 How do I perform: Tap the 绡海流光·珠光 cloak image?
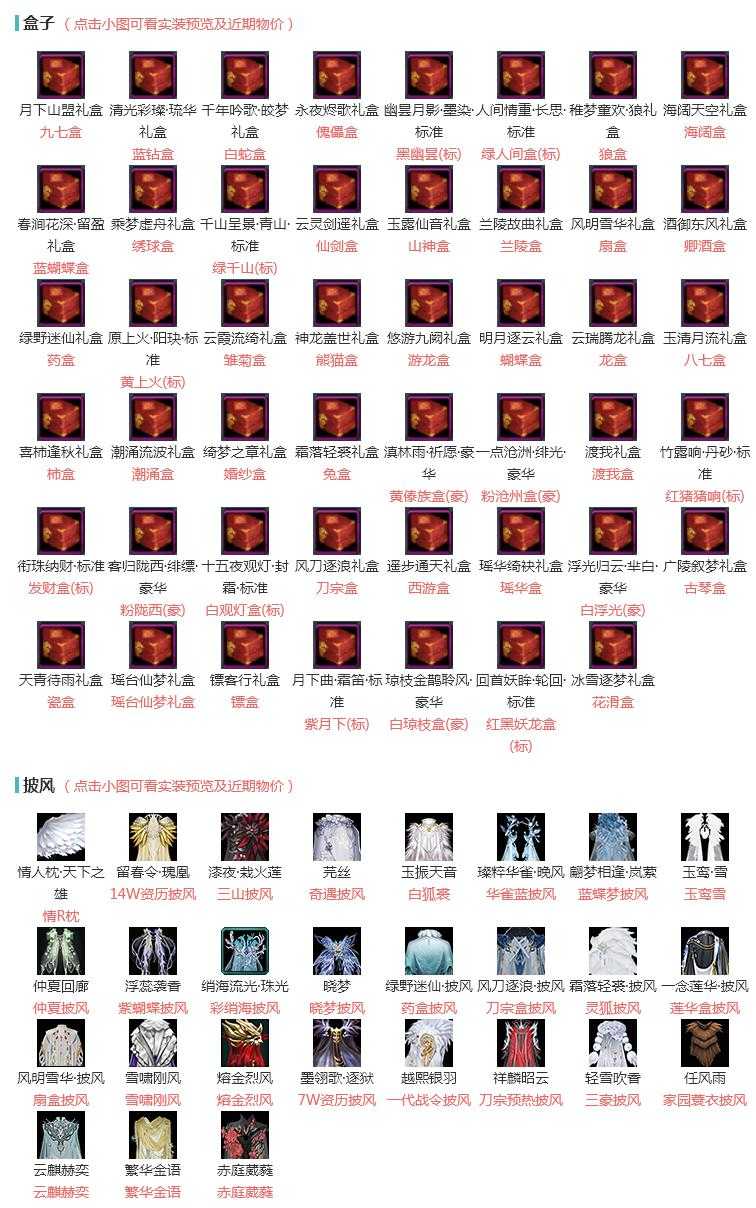point(245,951)
